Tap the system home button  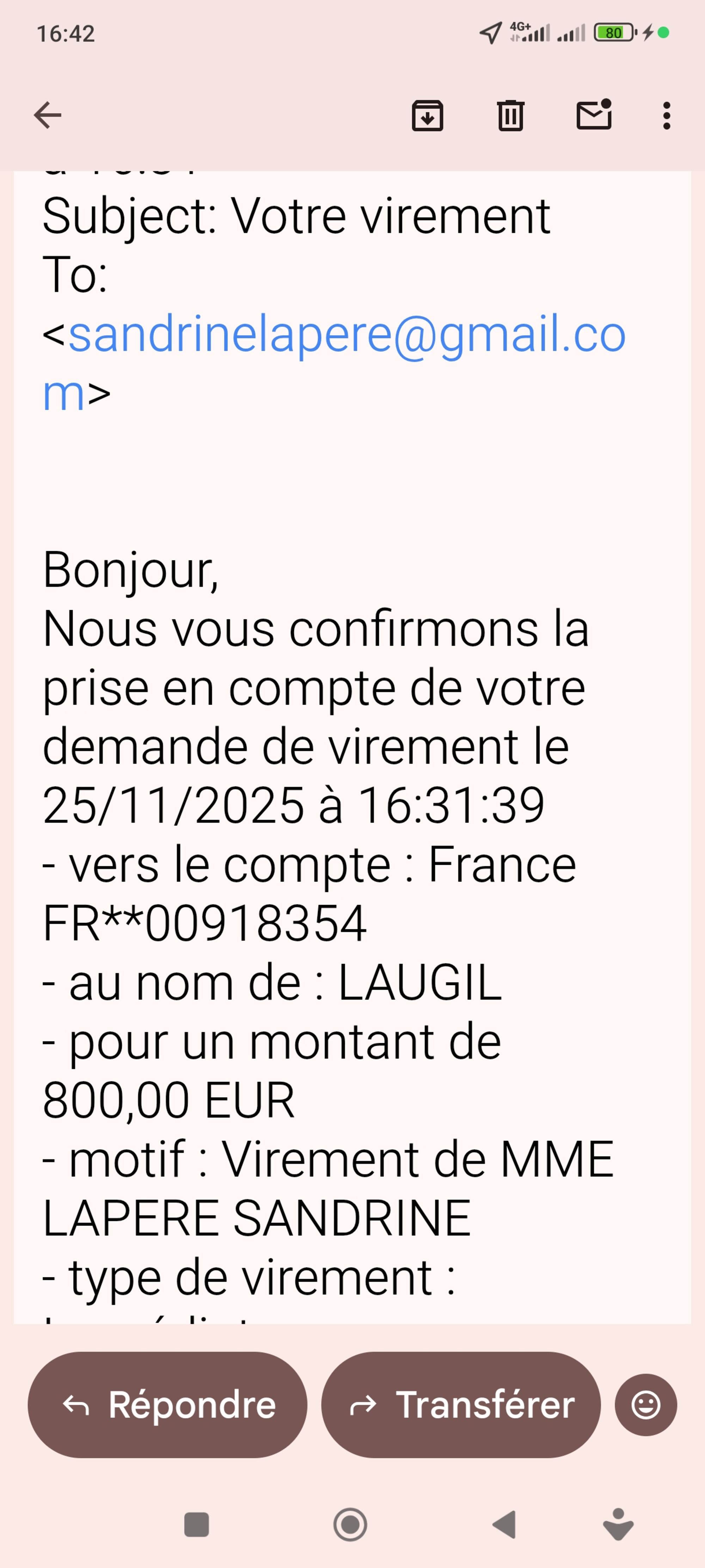click(350, 1525)
